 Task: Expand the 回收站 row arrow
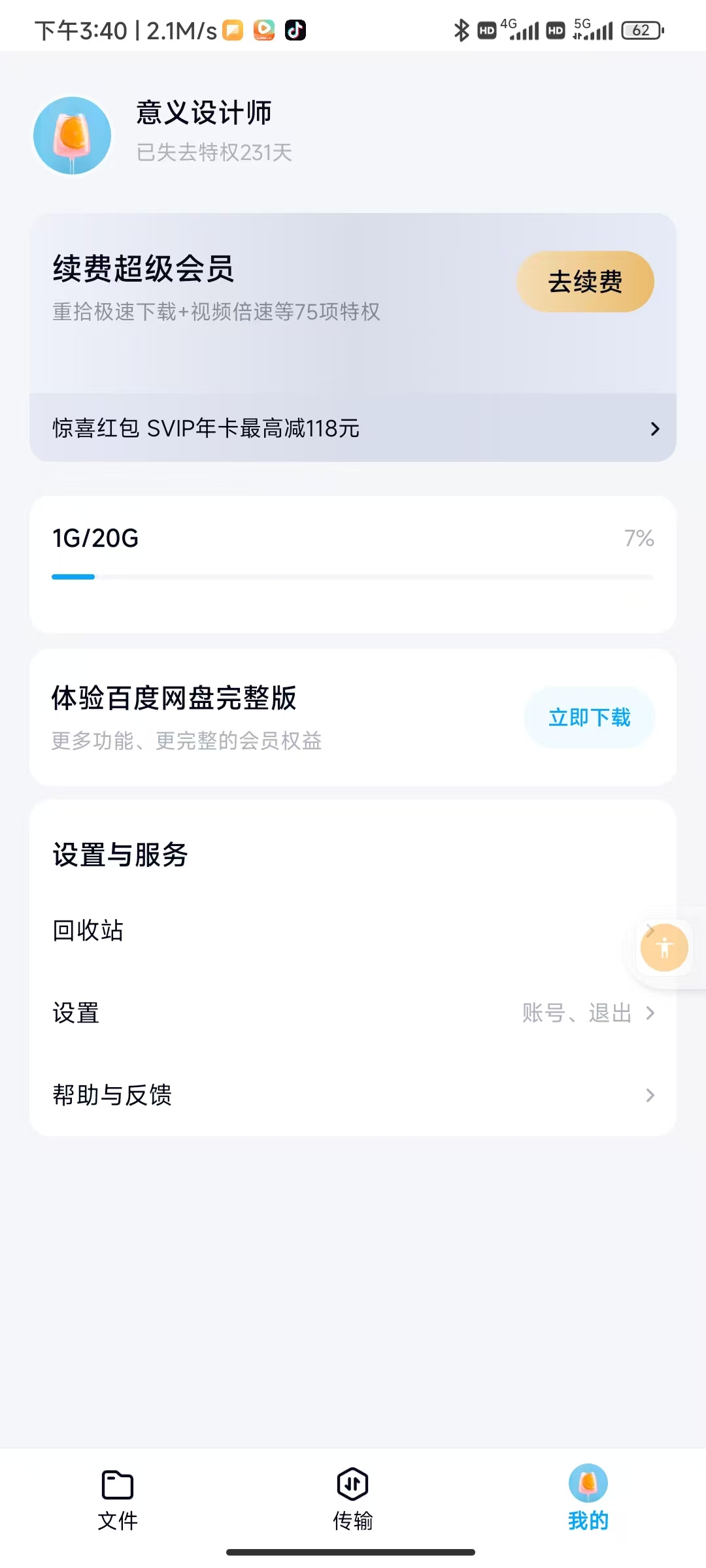point(650,931)
